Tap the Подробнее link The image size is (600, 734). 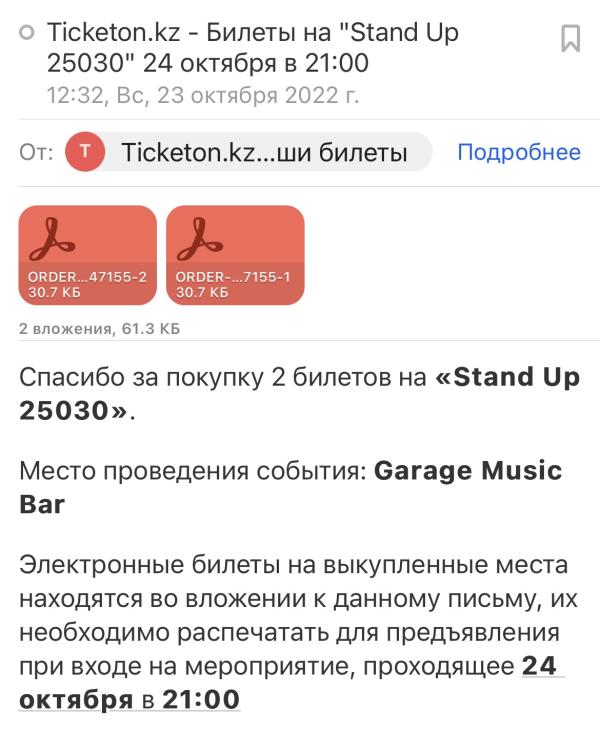pos(518,152)
